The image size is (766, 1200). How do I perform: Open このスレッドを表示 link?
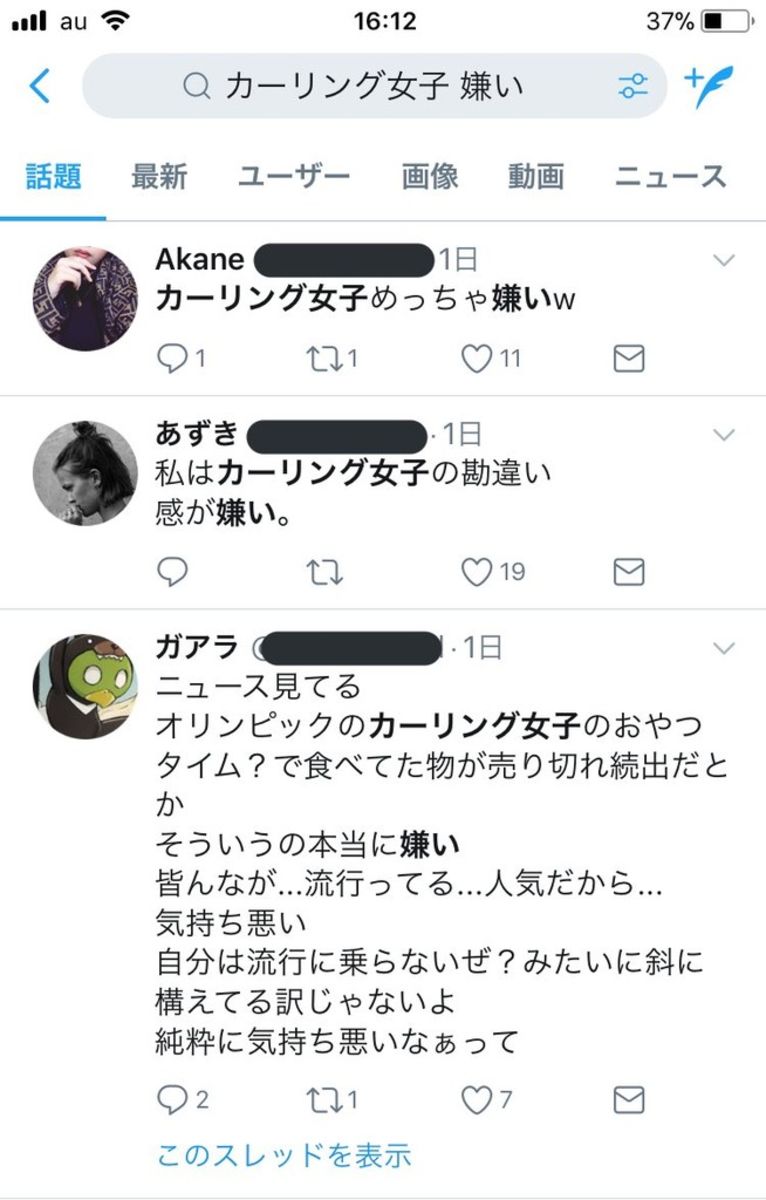click(x=284, y=1156)
